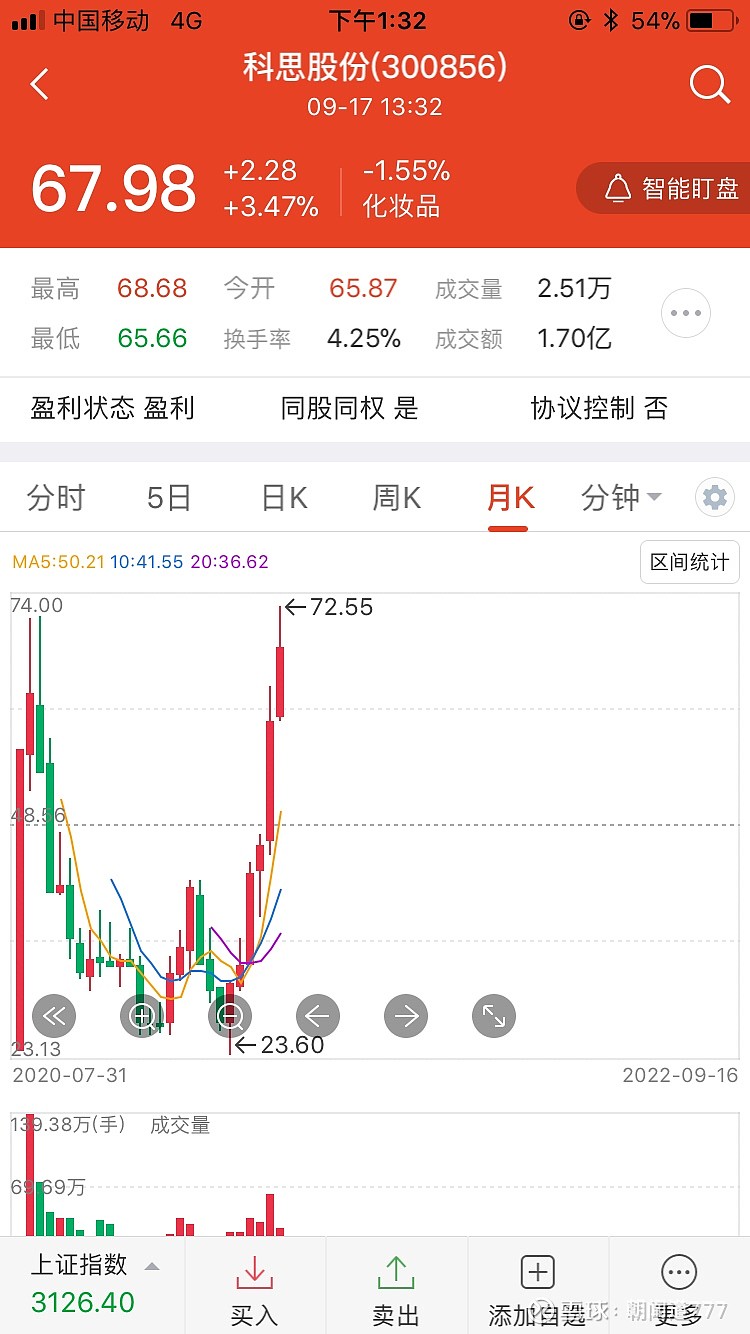Select the 周K chart tab
The height and width of the screenshot is (1334, 750).
click(x=397, y=497)
